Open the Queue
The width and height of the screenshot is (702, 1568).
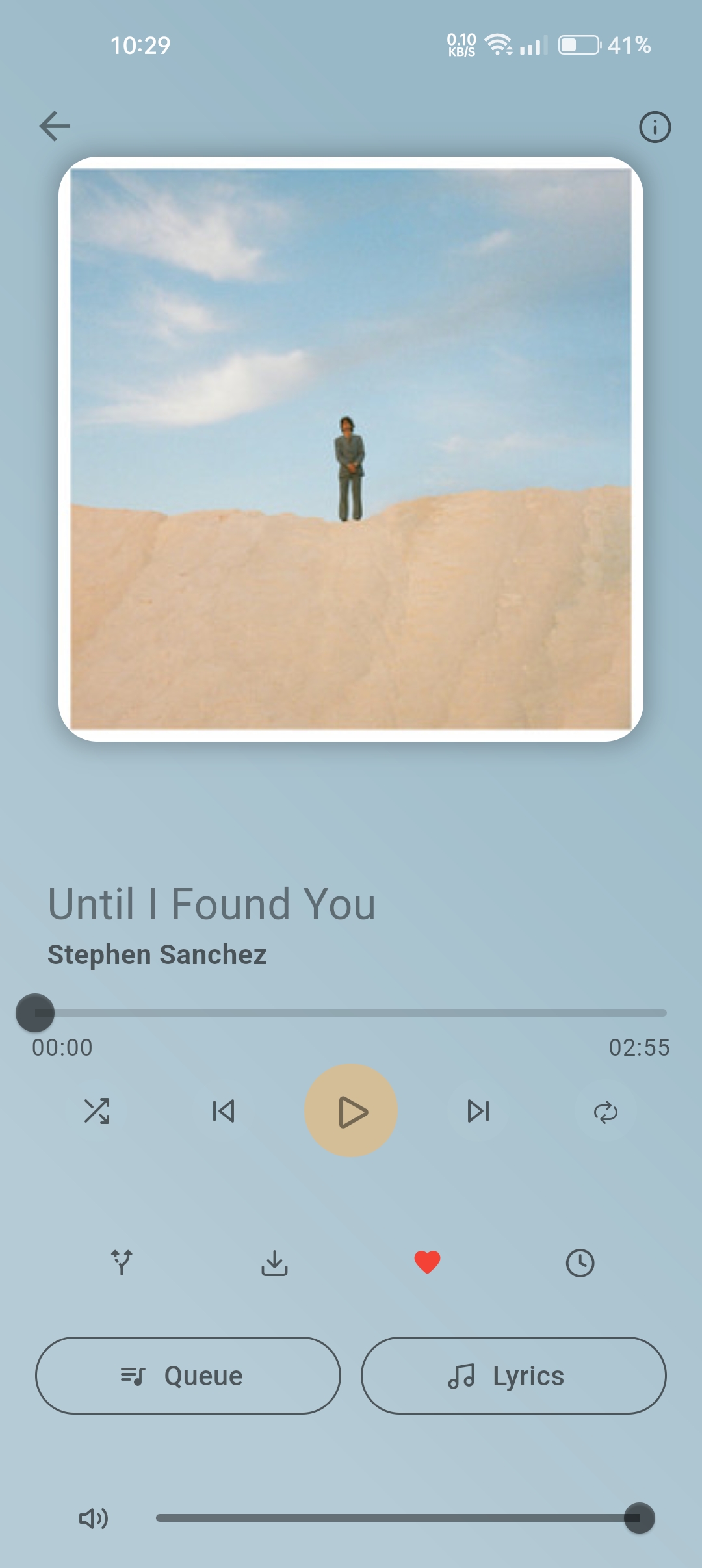point(188,1376)
